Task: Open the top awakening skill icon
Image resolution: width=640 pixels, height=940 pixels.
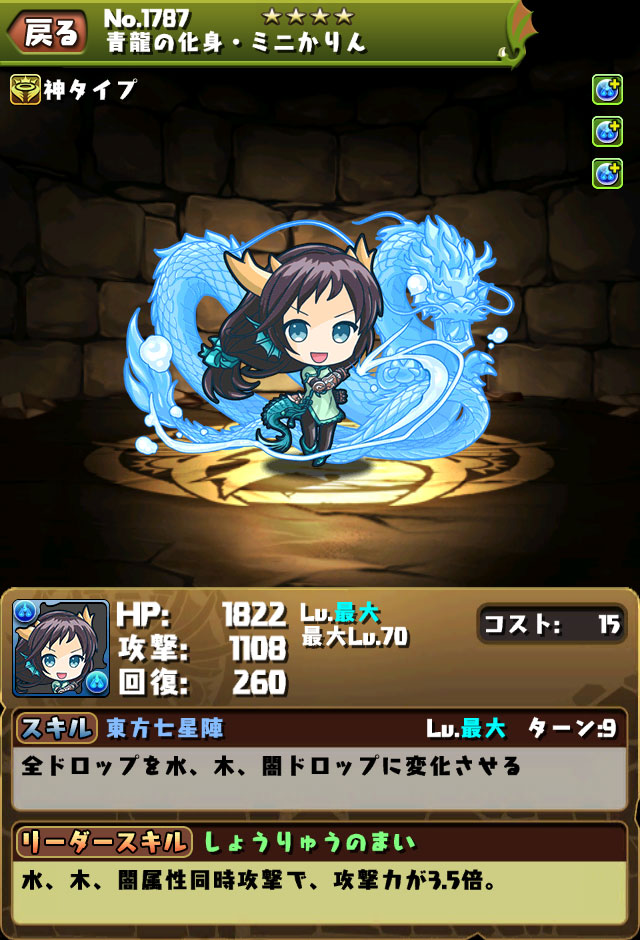Action: pyautogui.click(x=607, y=89)
